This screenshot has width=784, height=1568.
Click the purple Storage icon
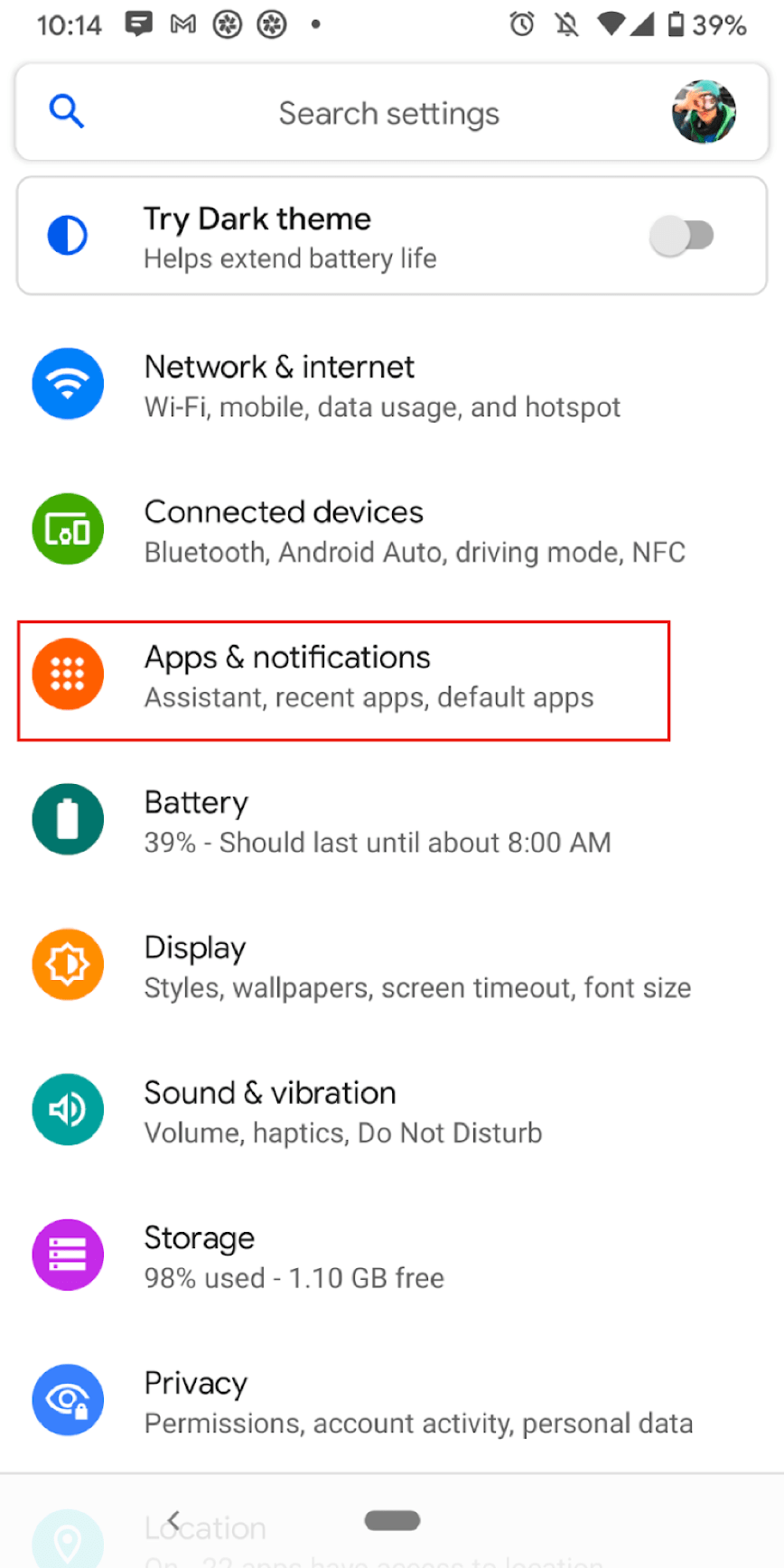68,1255
